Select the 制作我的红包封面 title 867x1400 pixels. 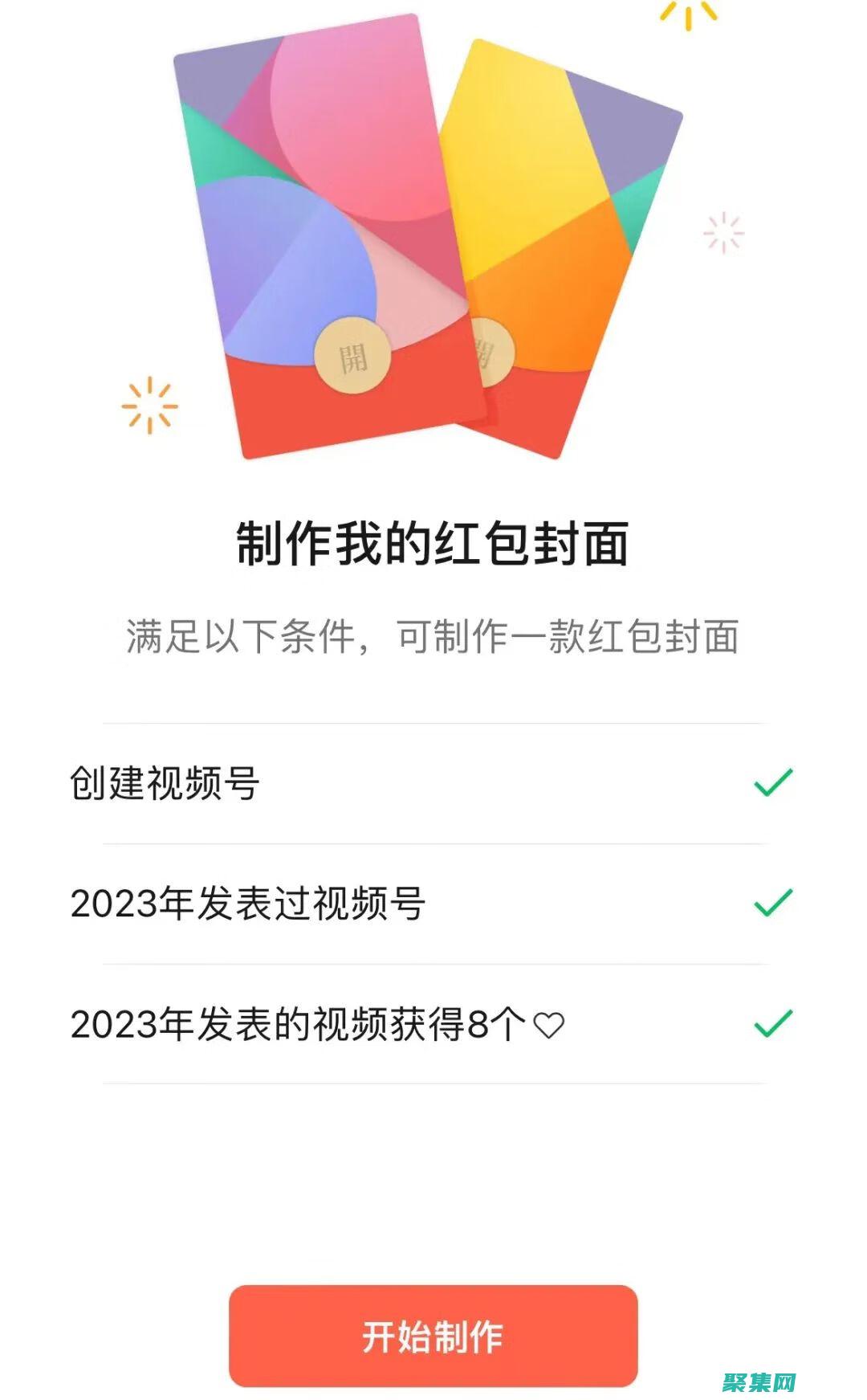(433, 541)
